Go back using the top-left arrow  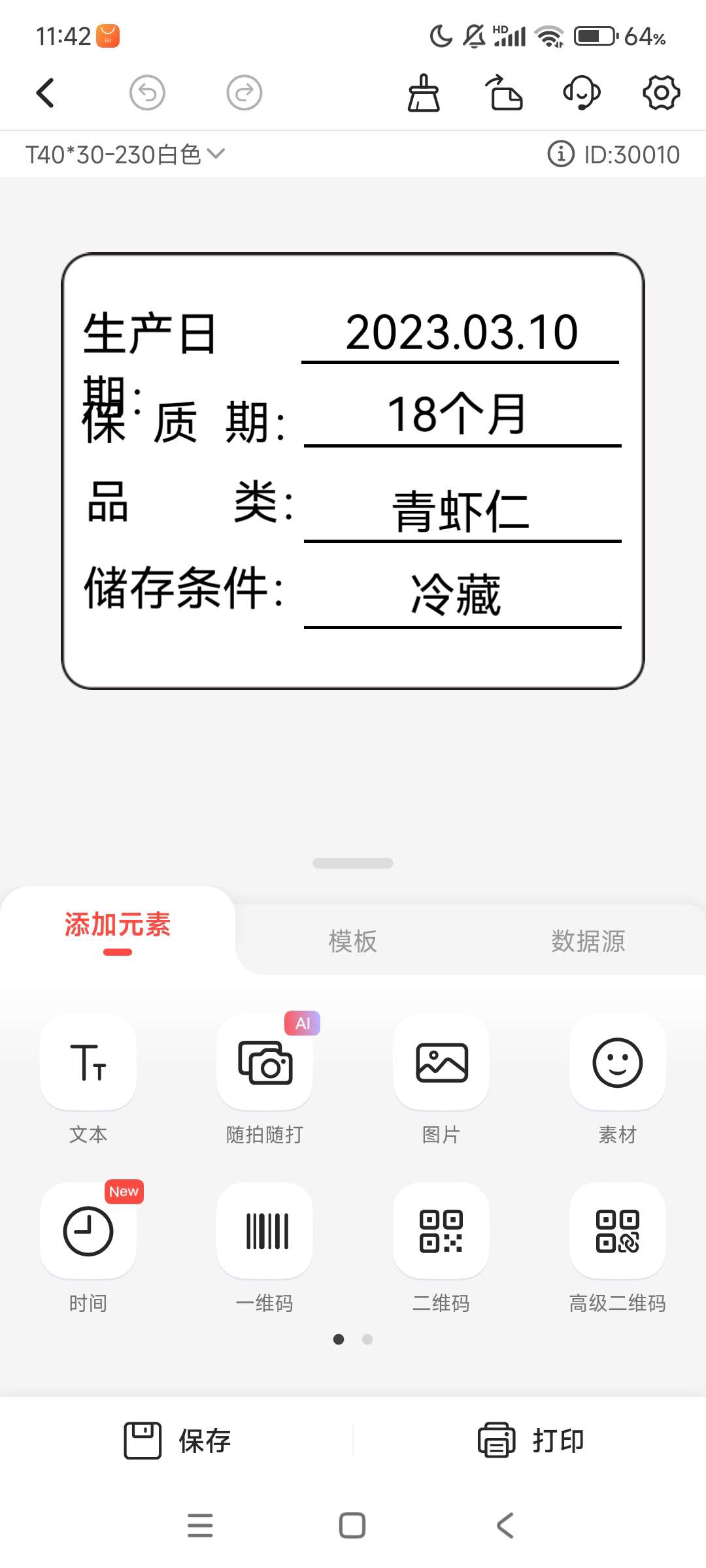point(44,93)
